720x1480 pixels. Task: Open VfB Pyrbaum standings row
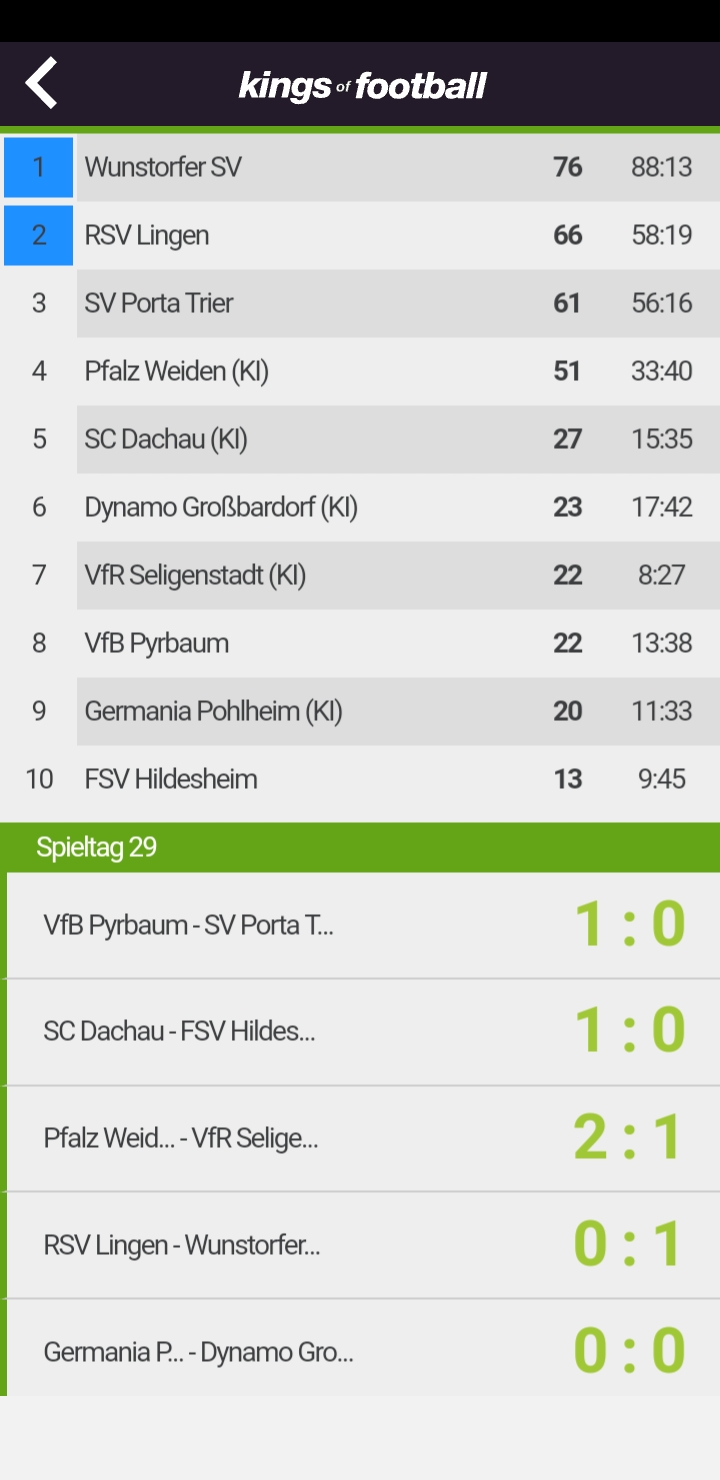360,643
